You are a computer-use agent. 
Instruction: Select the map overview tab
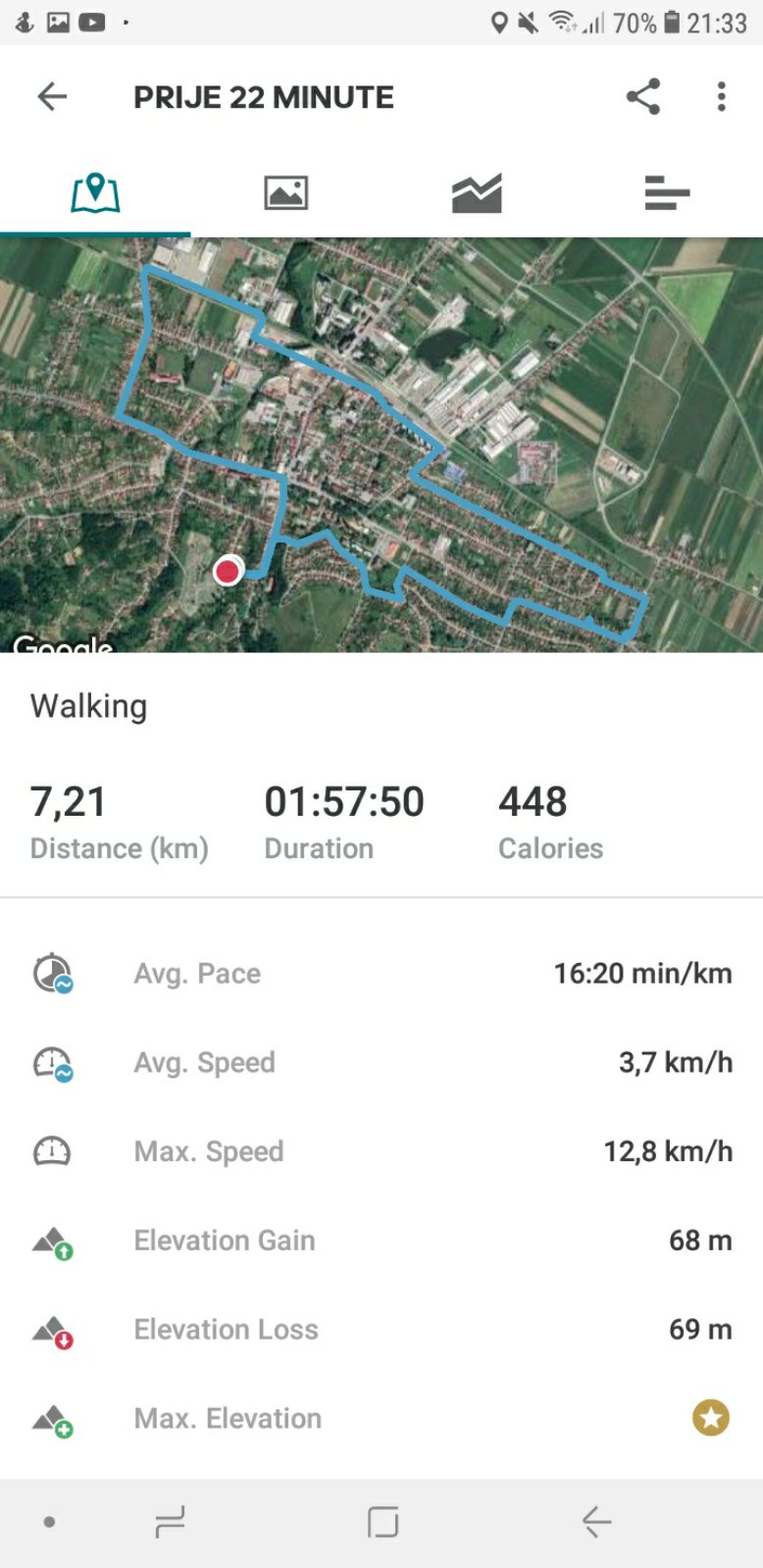[x=95, y=192]
